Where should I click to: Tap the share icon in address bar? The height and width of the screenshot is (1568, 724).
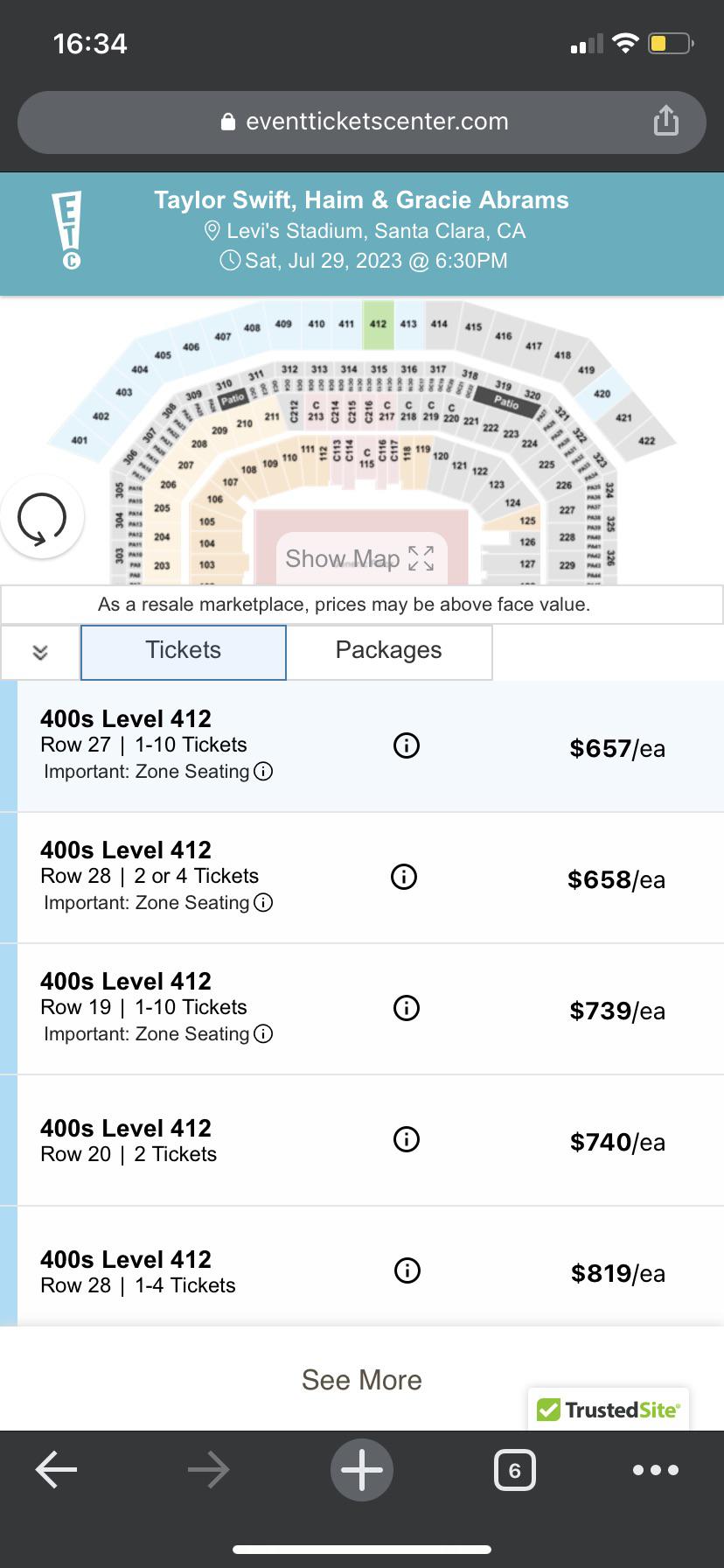pos(666,121)
